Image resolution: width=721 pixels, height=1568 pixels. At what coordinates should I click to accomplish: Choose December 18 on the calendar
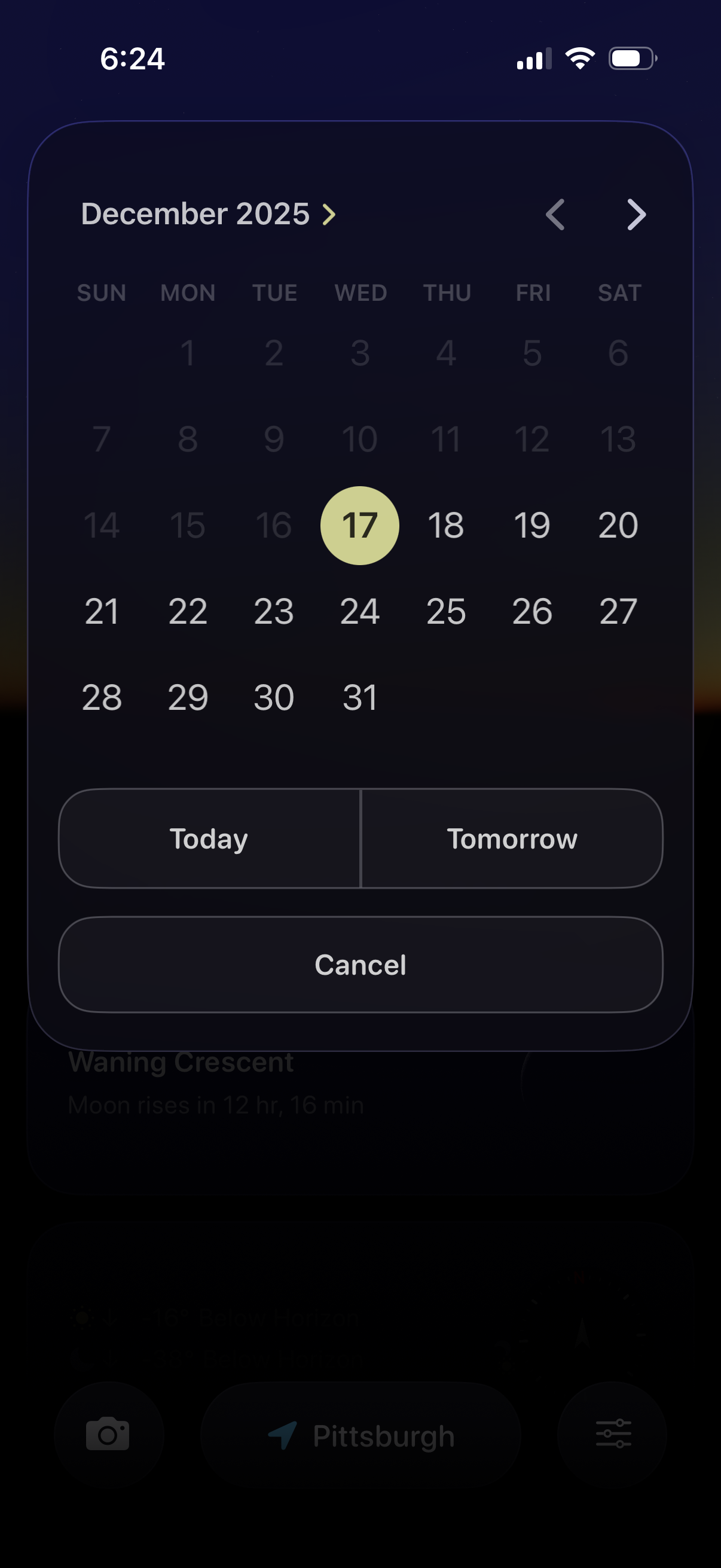click(446, 526)
